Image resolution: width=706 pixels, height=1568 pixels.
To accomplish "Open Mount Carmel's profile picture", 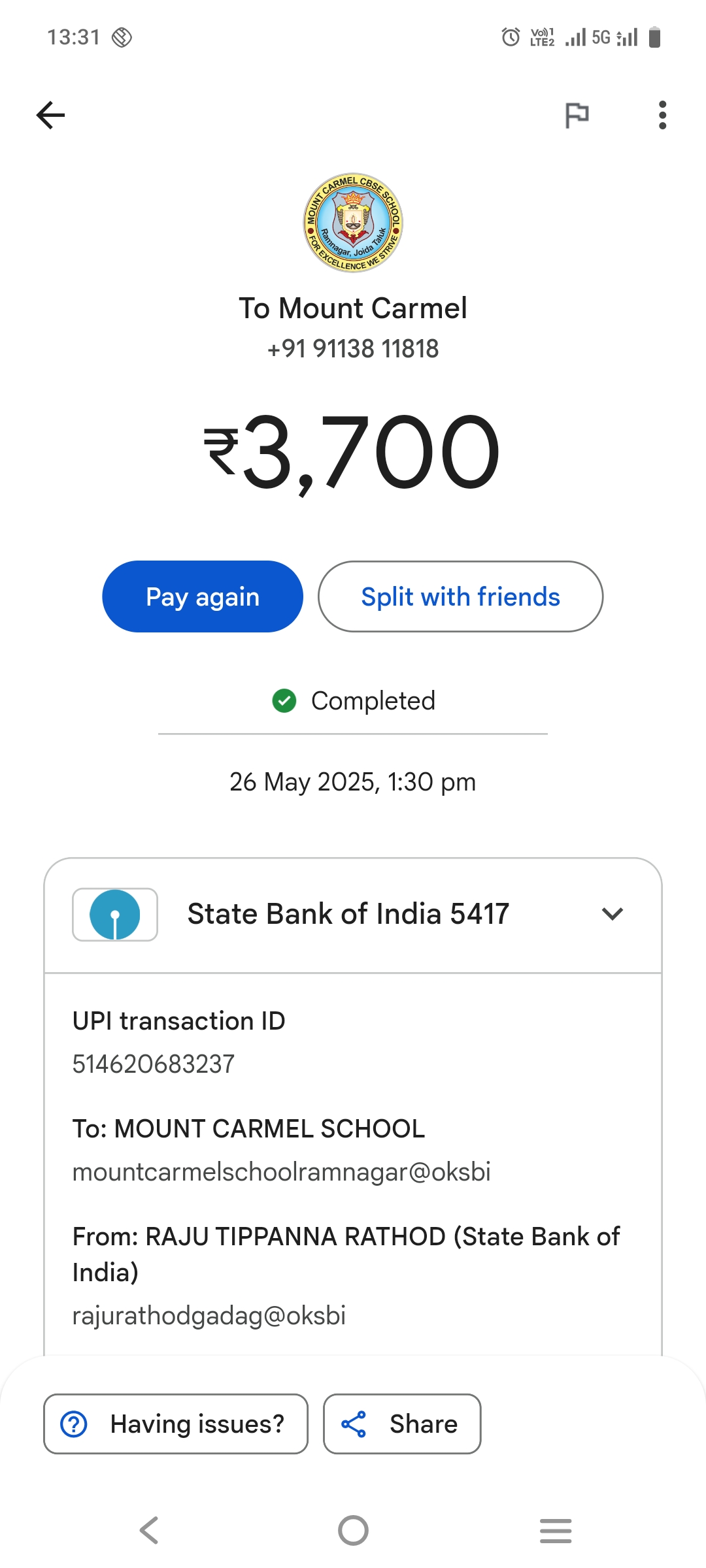I will coord(353,223).
